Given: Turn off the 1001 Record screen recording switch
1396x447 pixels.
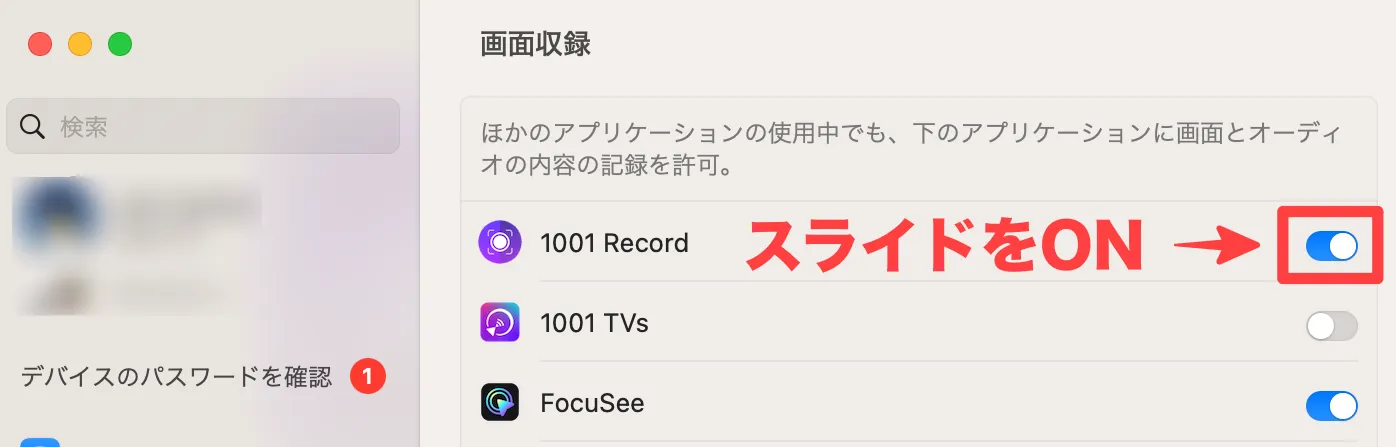Looking at the screenshot, I should click(x=1331, y=245).
